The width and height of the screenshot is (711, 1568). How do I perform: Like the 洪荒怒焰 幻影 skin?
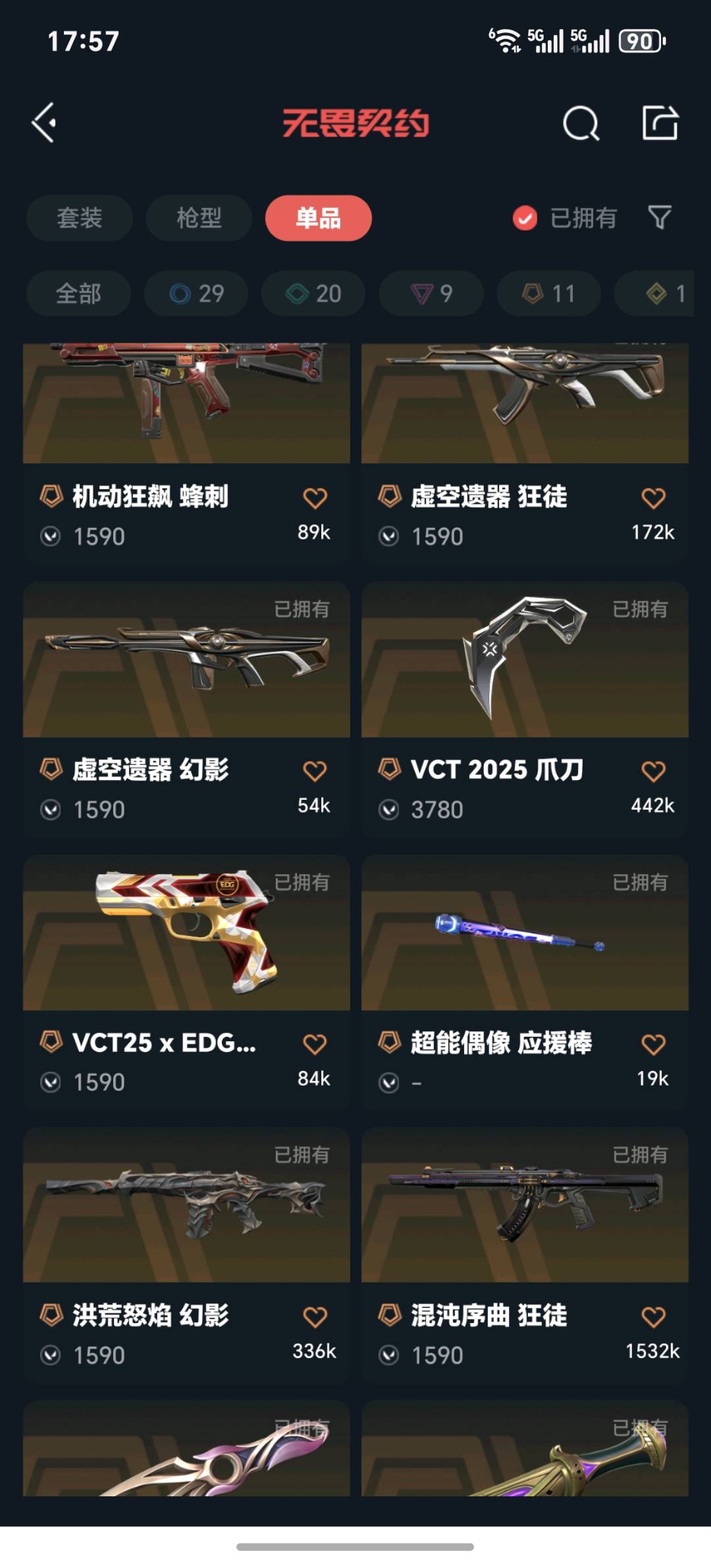[315, 1317]
